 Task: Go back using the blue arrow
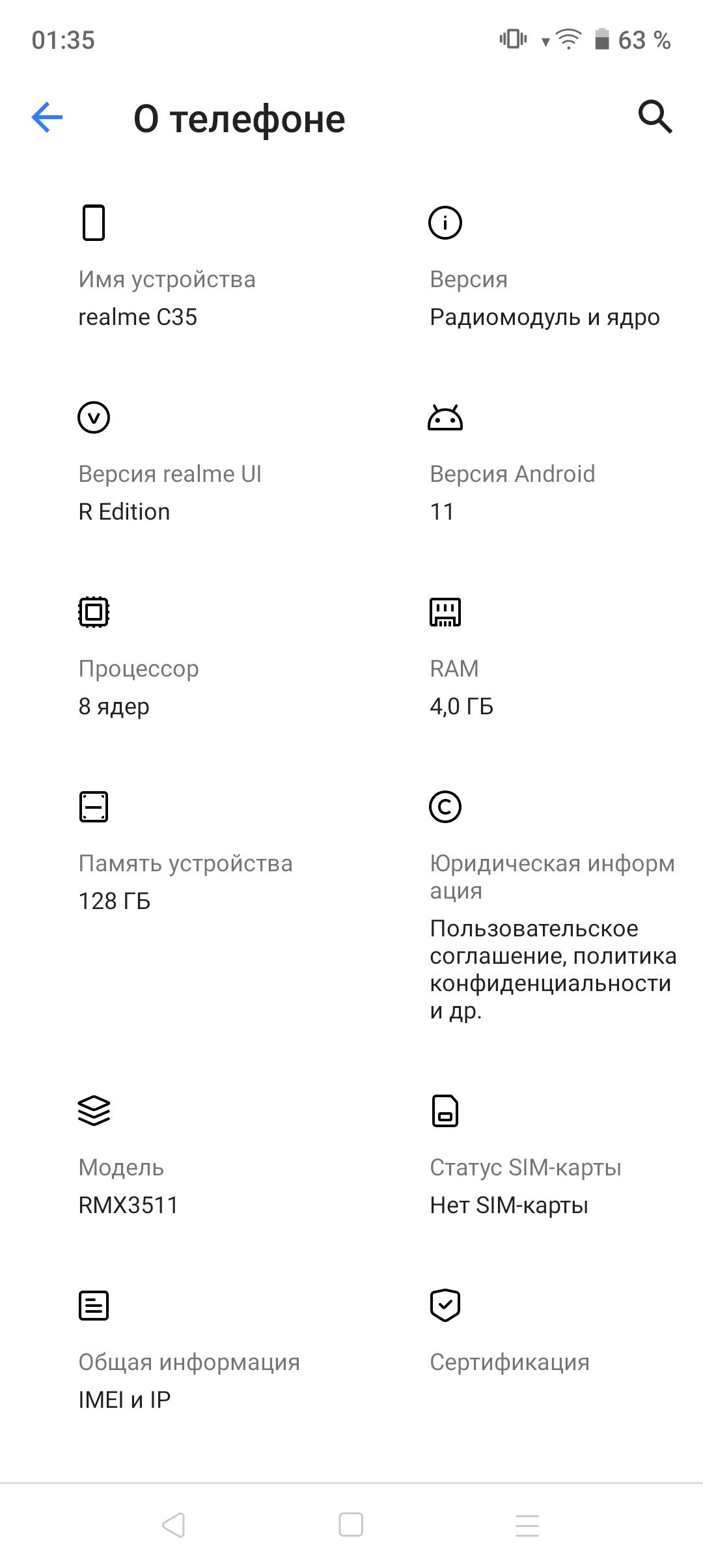(x=48, y=118)
